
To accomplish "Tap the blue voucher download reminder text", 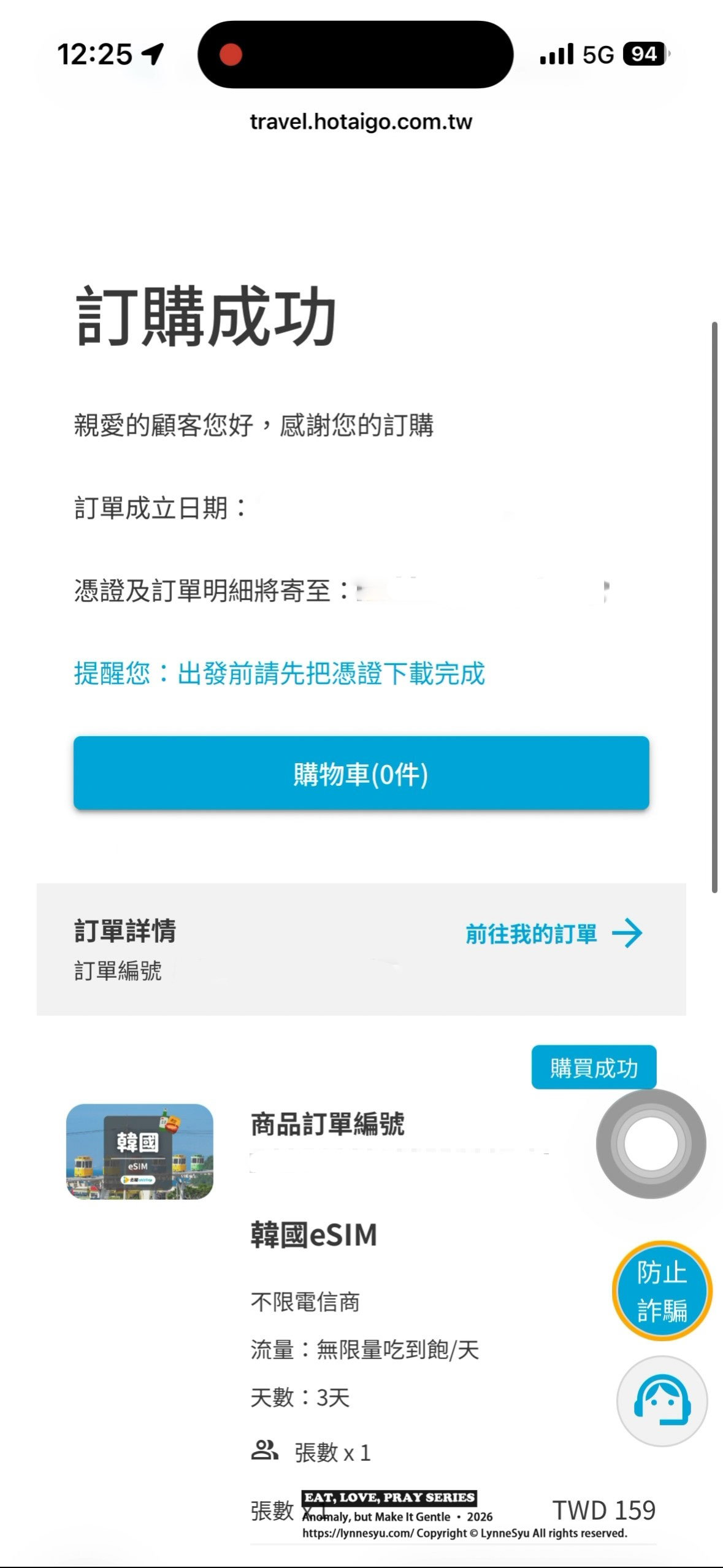I will (279, 675).
